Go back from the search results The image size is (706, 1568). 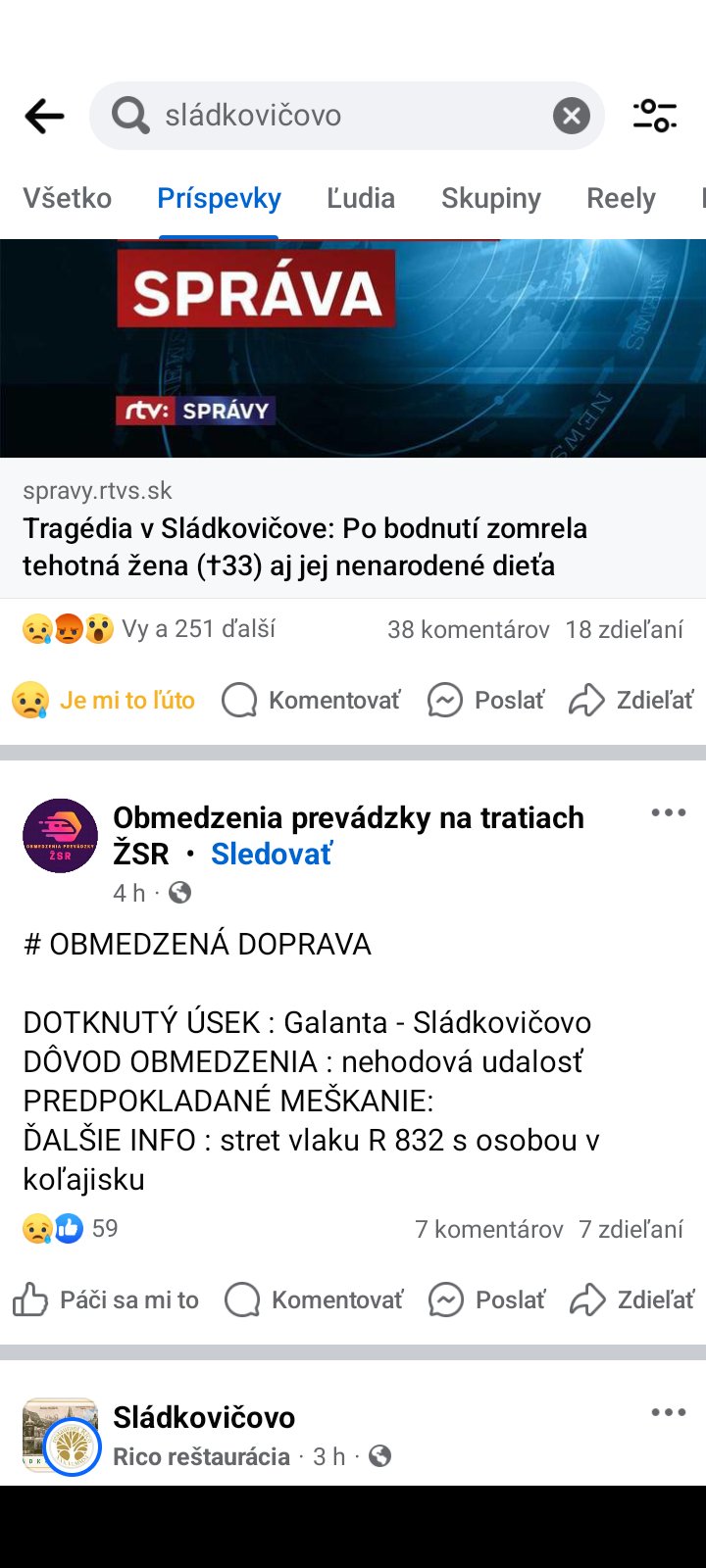(44, 117)
